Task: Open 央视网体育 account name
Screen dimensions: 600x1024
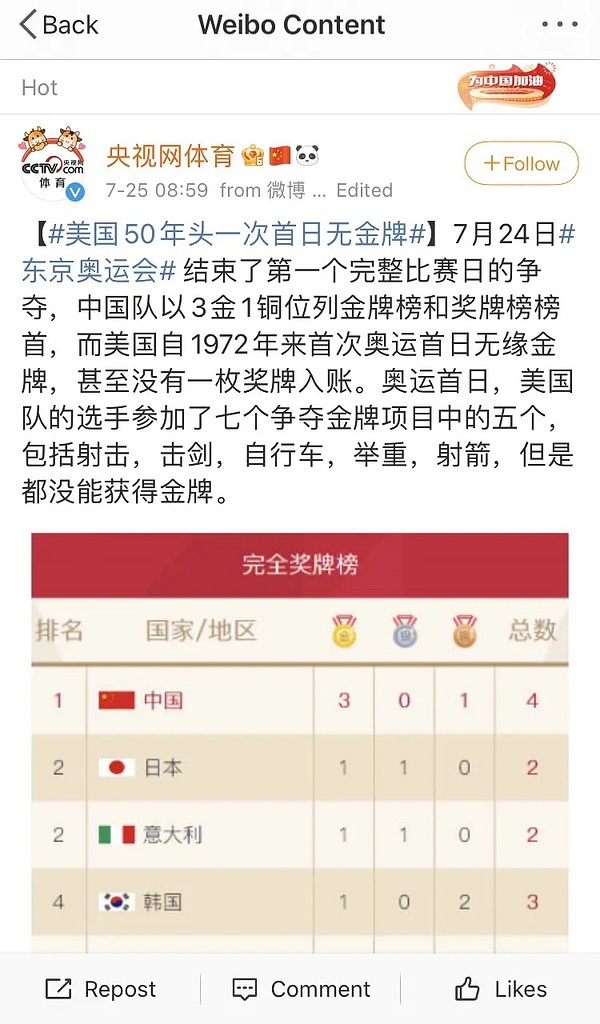Action: coord(171,155)
